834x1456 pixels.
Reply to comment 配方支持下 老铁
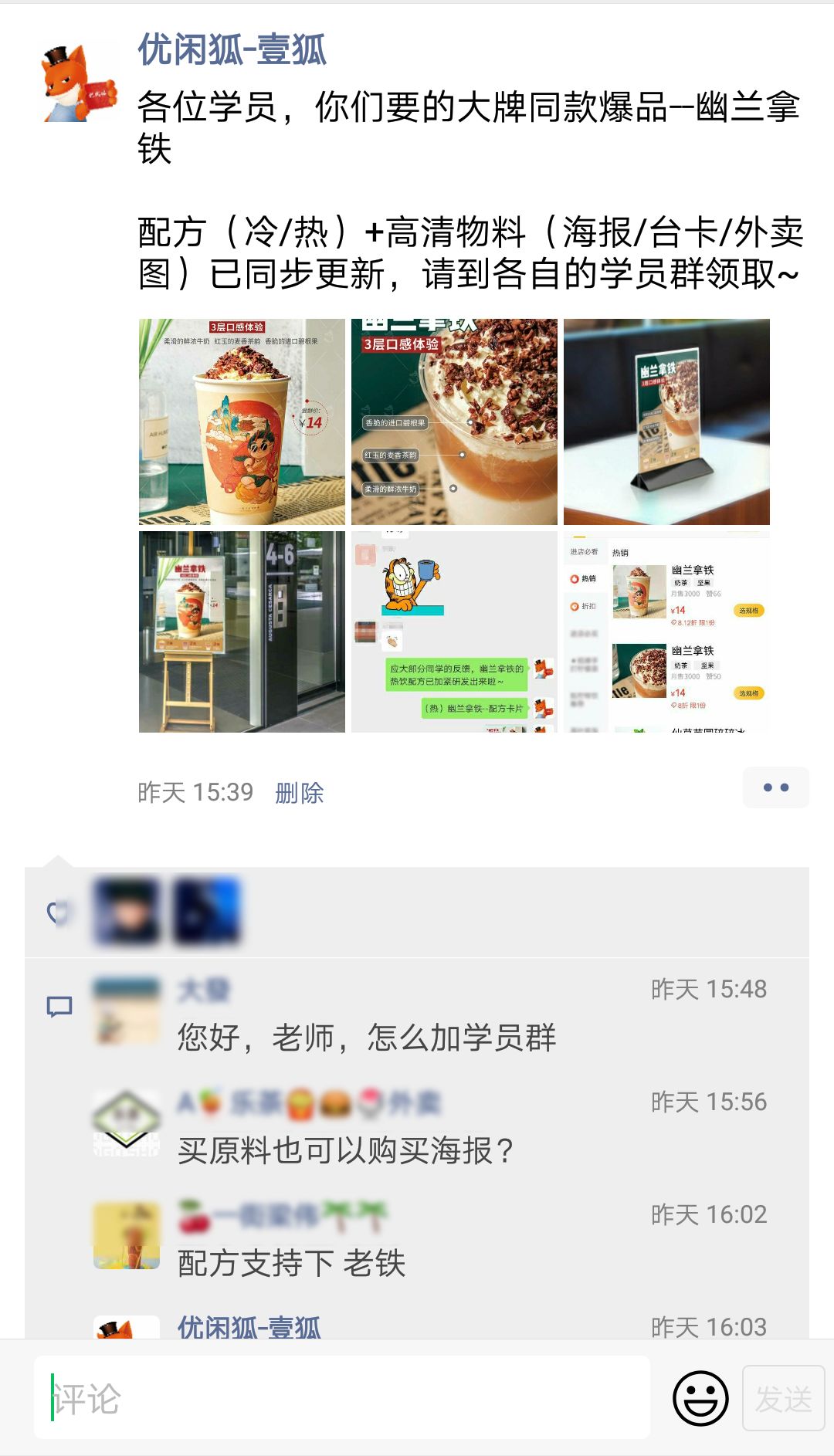pyautogui.click(x=292, y=1263)
